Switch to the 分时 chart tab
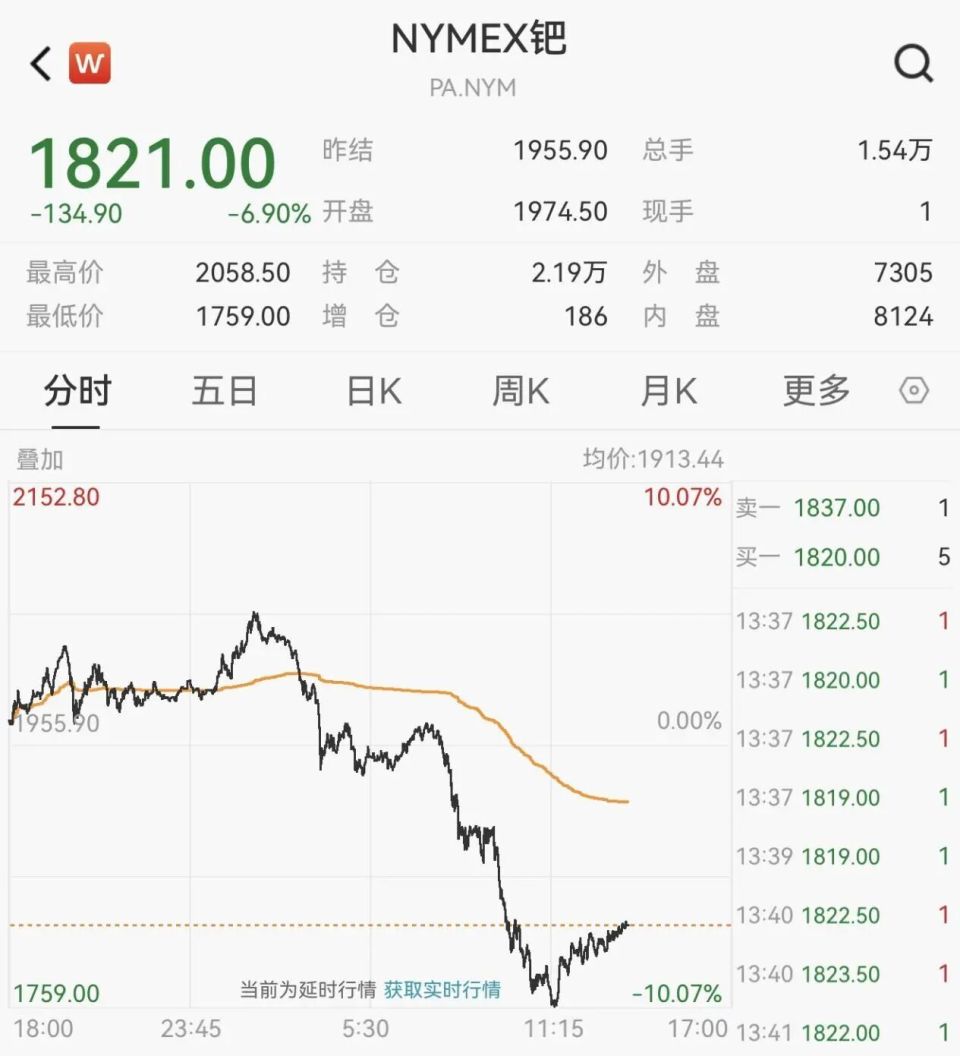Viewport: 960px width, 1056px height. pos(77,391)
